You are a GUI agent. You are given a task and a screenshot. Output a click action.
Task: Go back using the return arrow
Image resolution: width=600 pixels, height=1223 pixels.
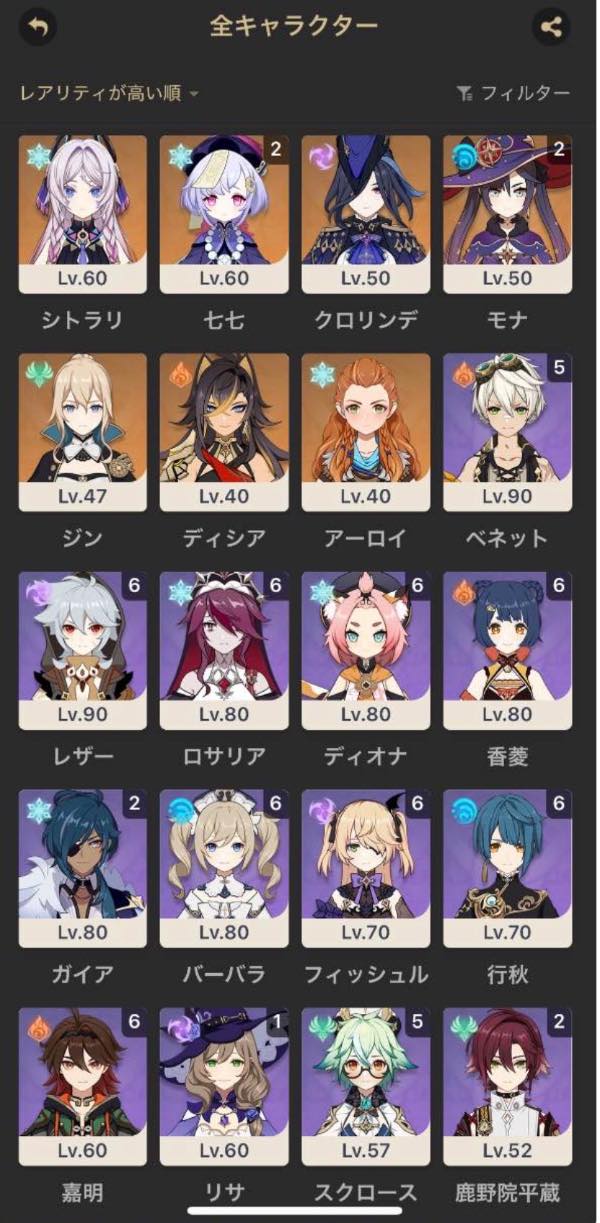38,27
